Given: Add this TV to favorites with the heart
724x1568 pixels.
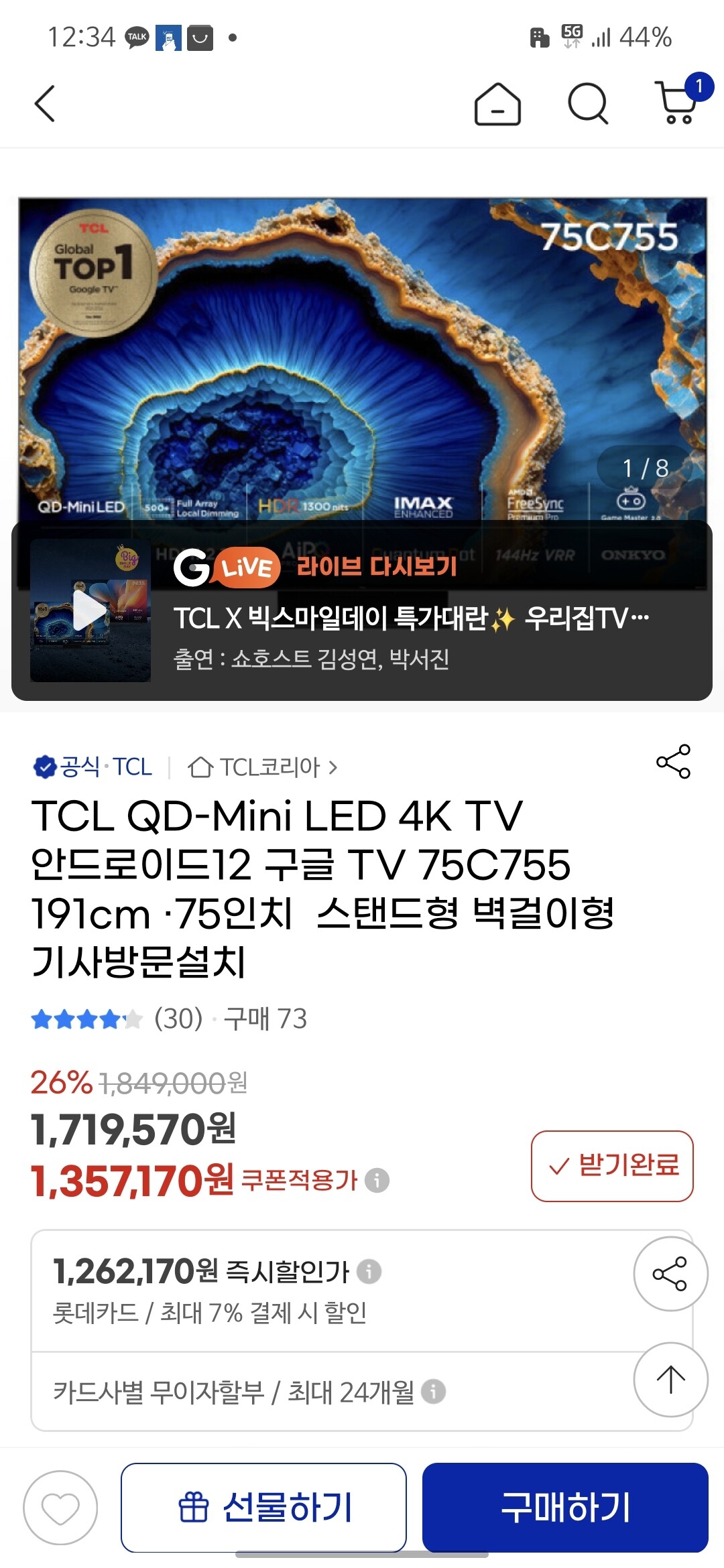Looking at the screenshot, I should tap(60, 1508).
